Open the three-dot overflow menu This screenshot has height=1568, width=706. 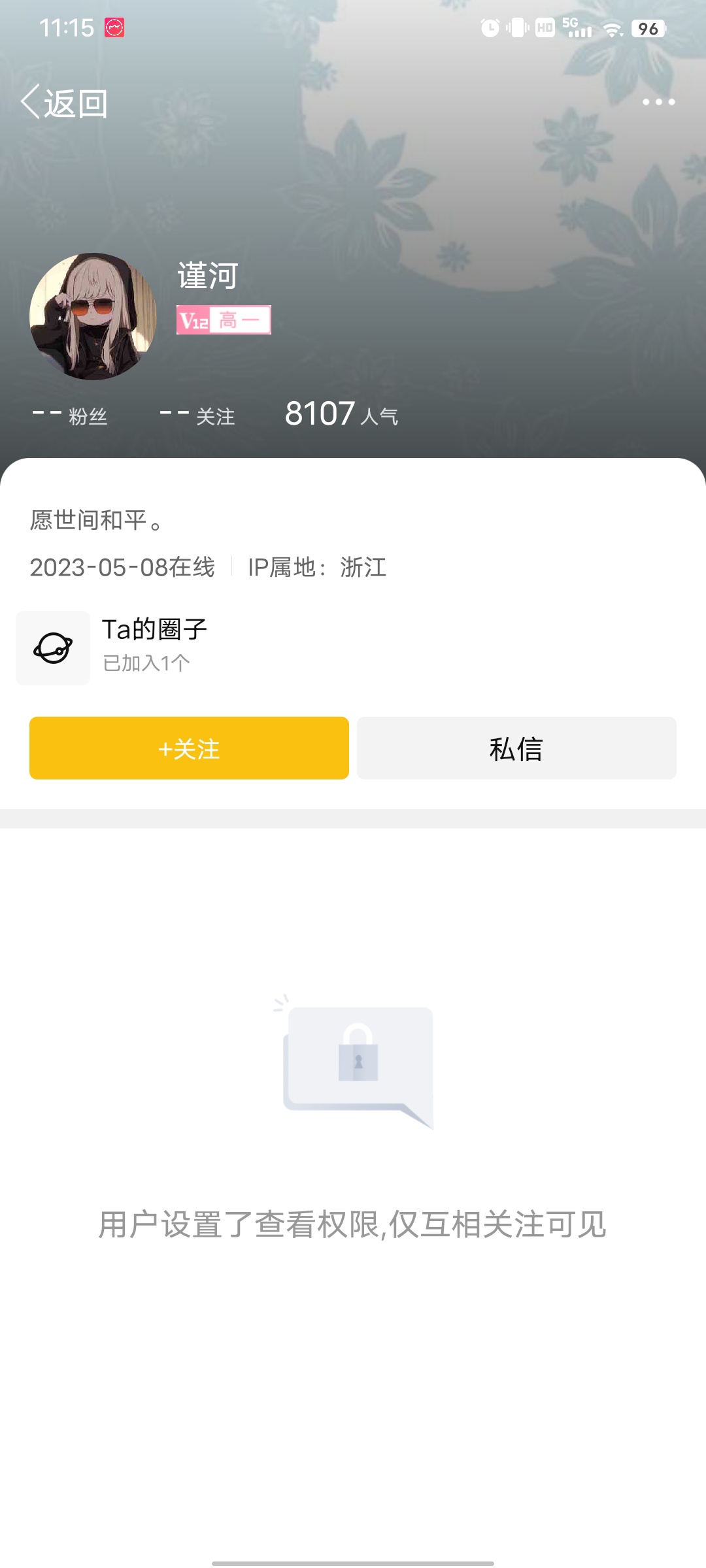(x=658, y=102)
